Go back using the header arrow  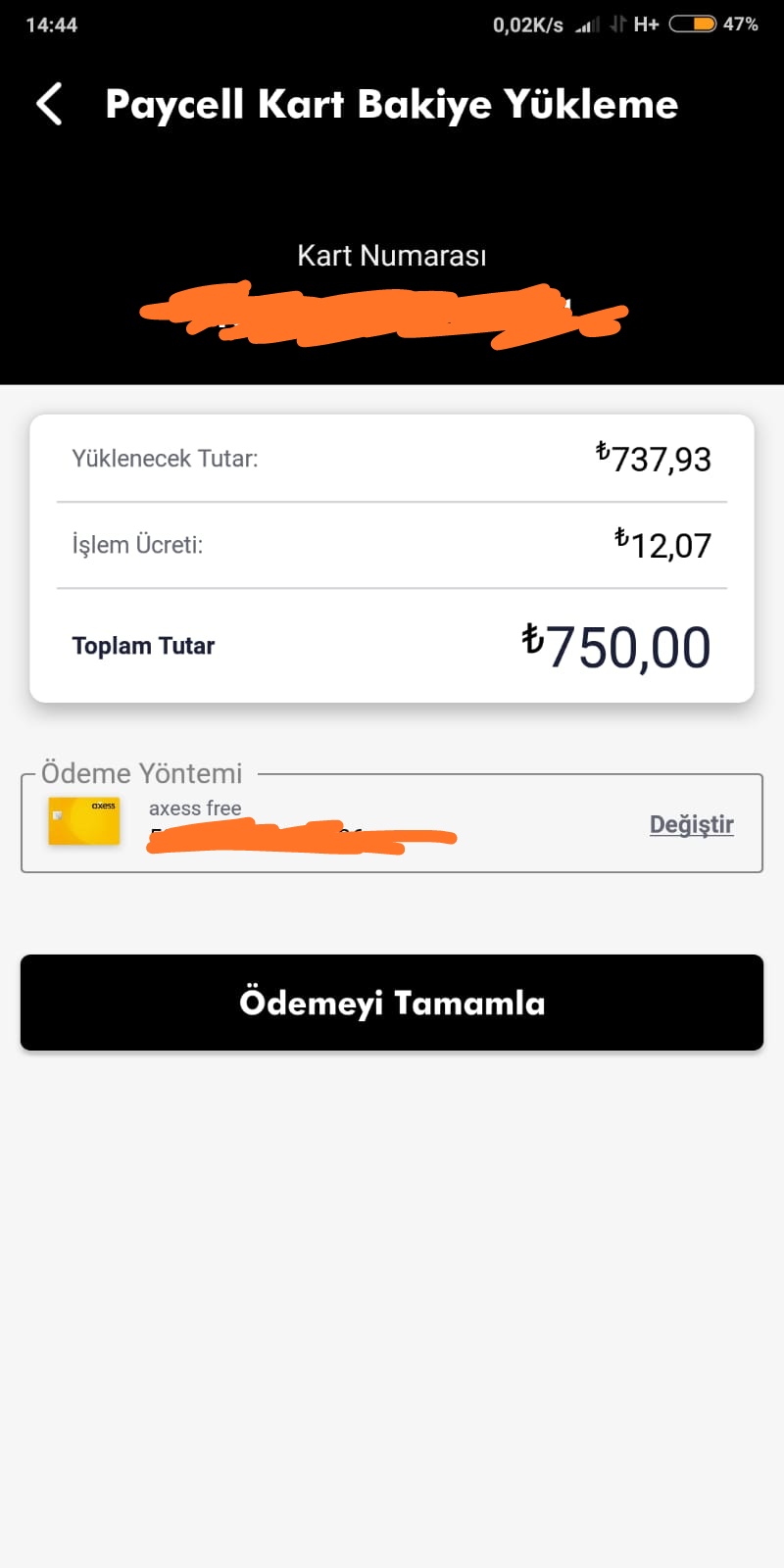coord(49,104)
